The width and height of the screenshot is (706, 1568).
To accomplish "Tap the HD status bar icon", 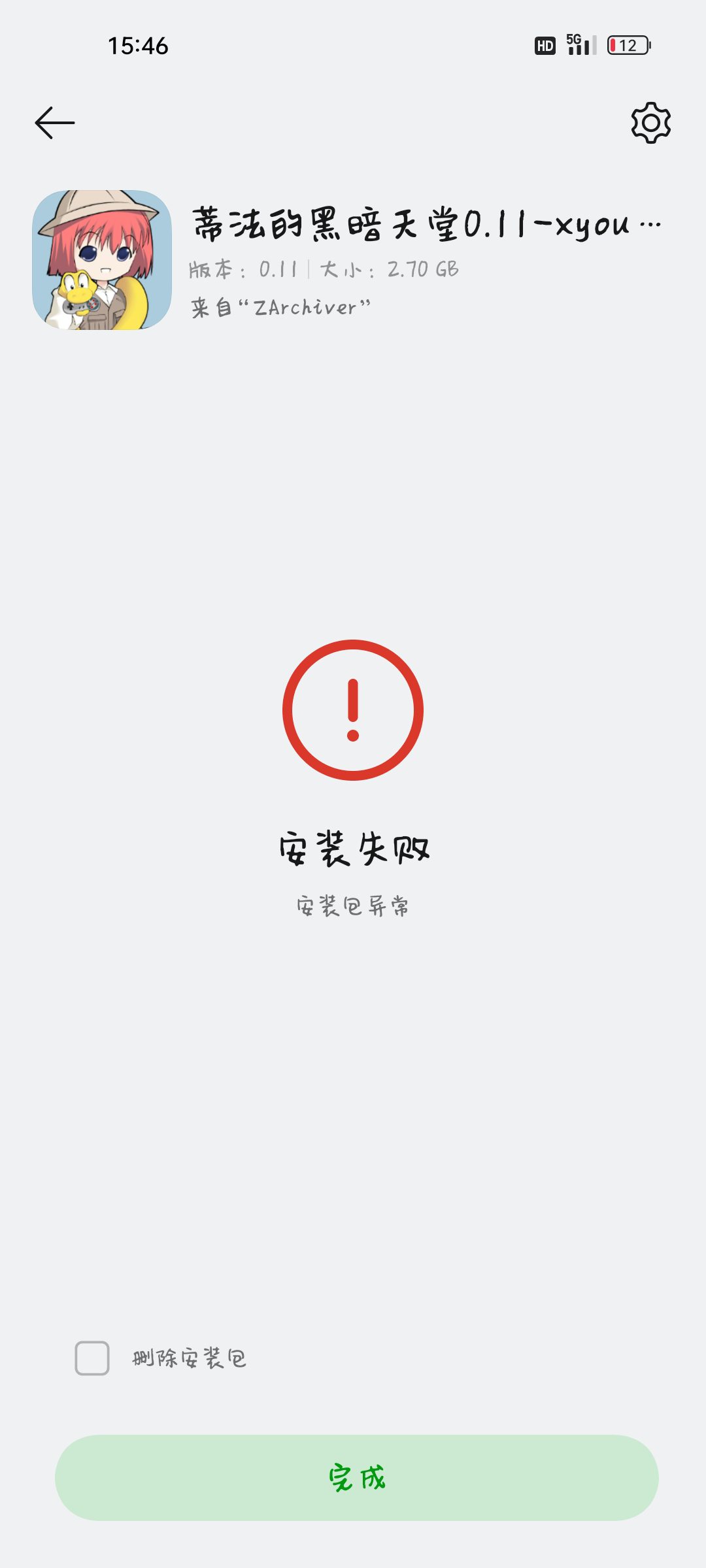I will click(546, 44).
